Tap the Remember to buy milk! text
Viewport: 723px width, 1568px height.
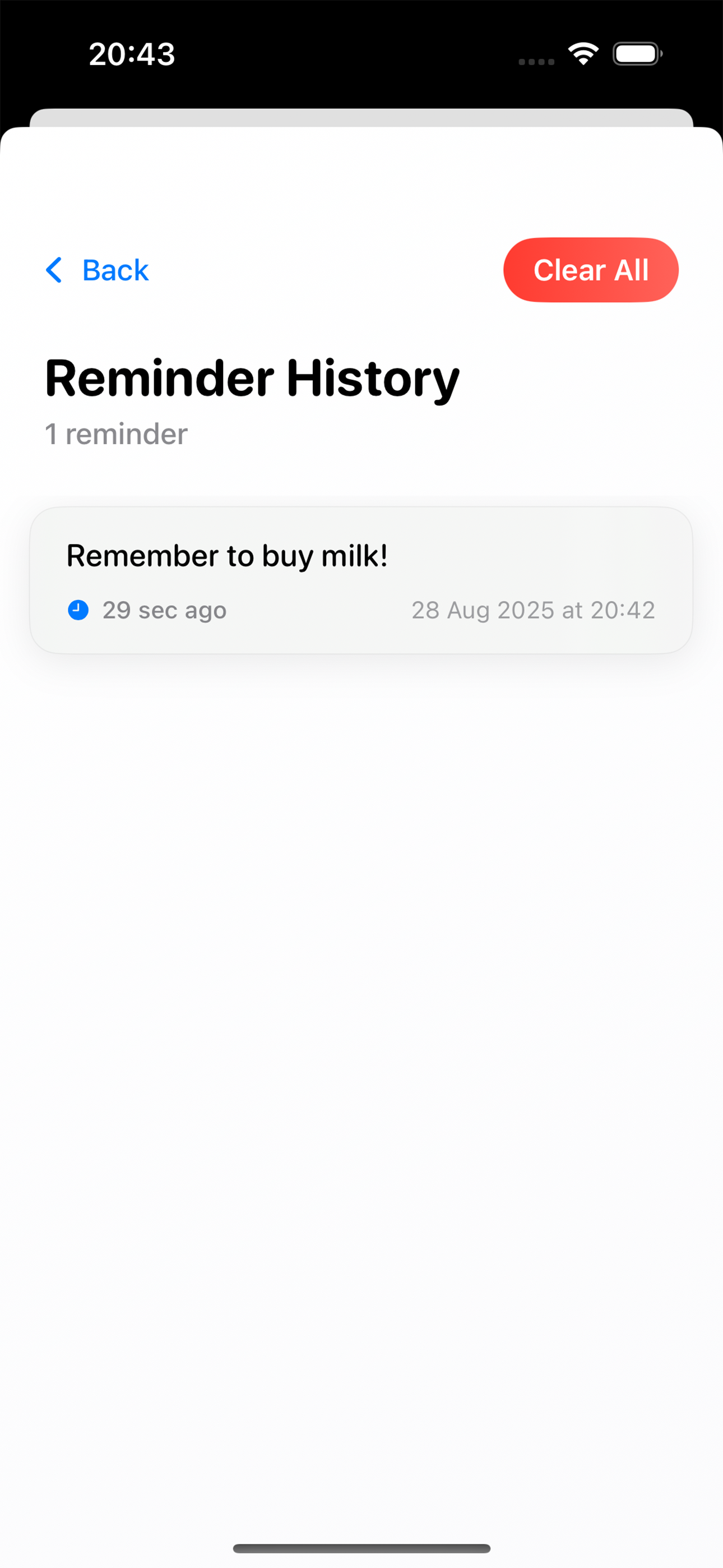pos(229,555)
